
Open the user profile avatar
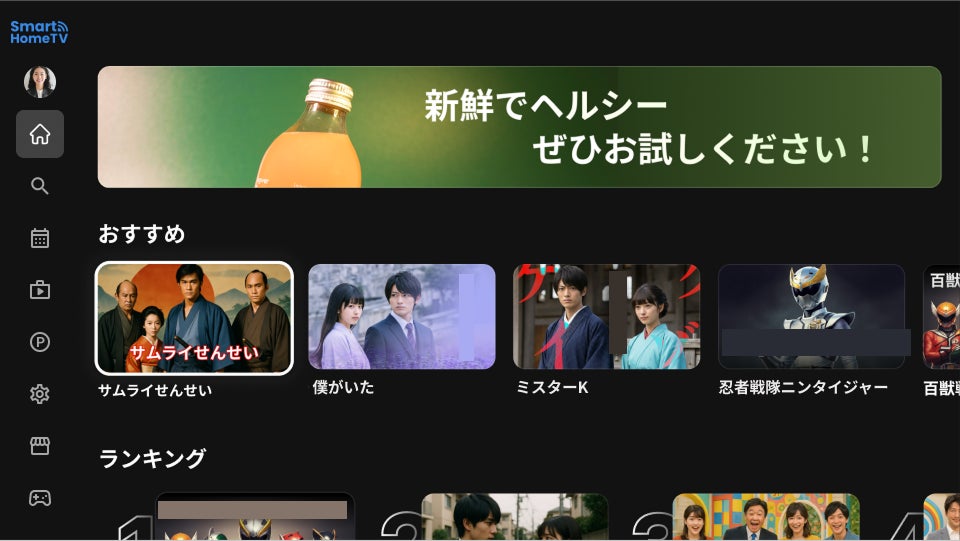click(40, 82)
